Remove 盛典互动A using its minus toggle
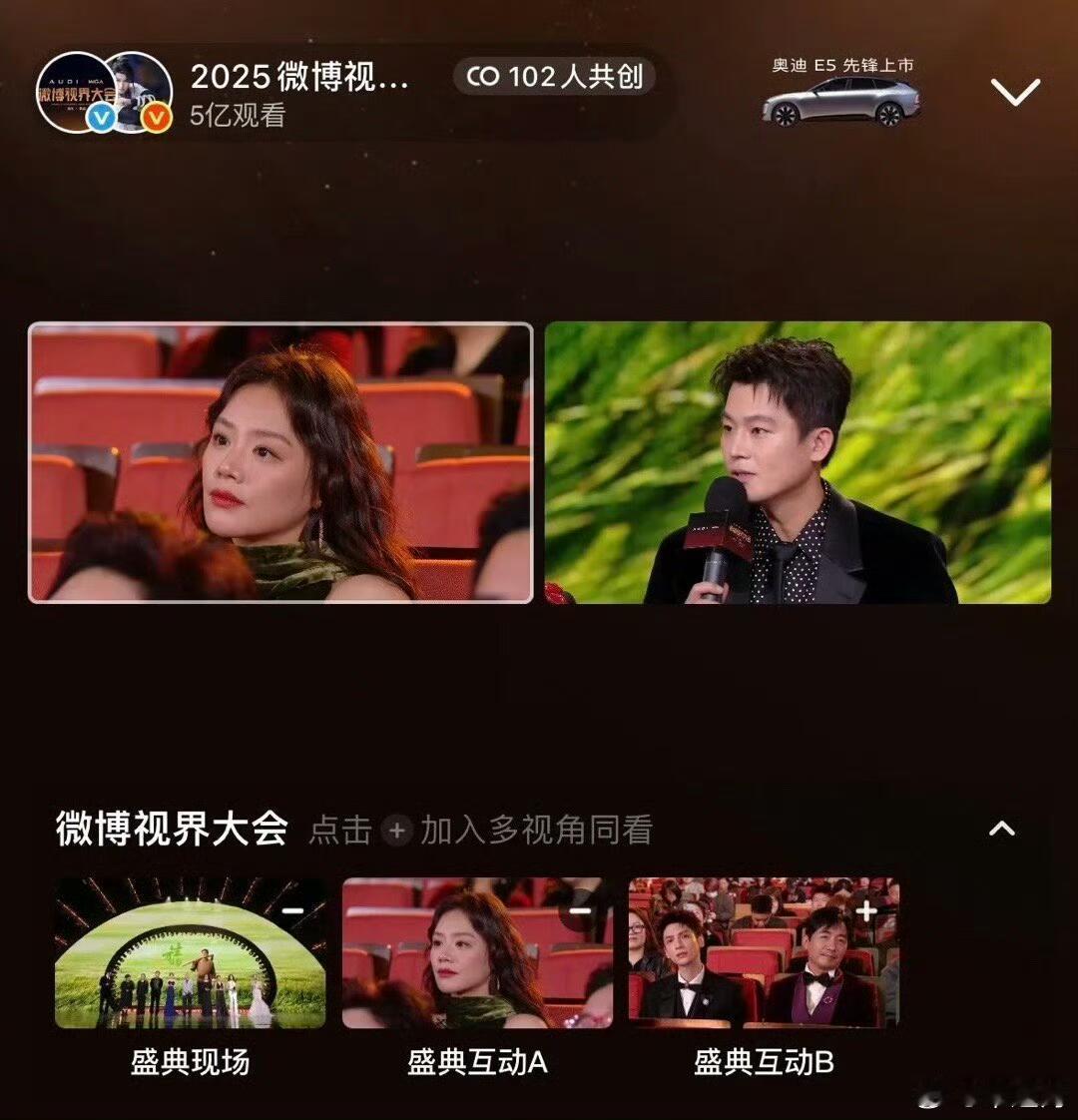This screenshot has width=1078, height=1120. (582, 910)
